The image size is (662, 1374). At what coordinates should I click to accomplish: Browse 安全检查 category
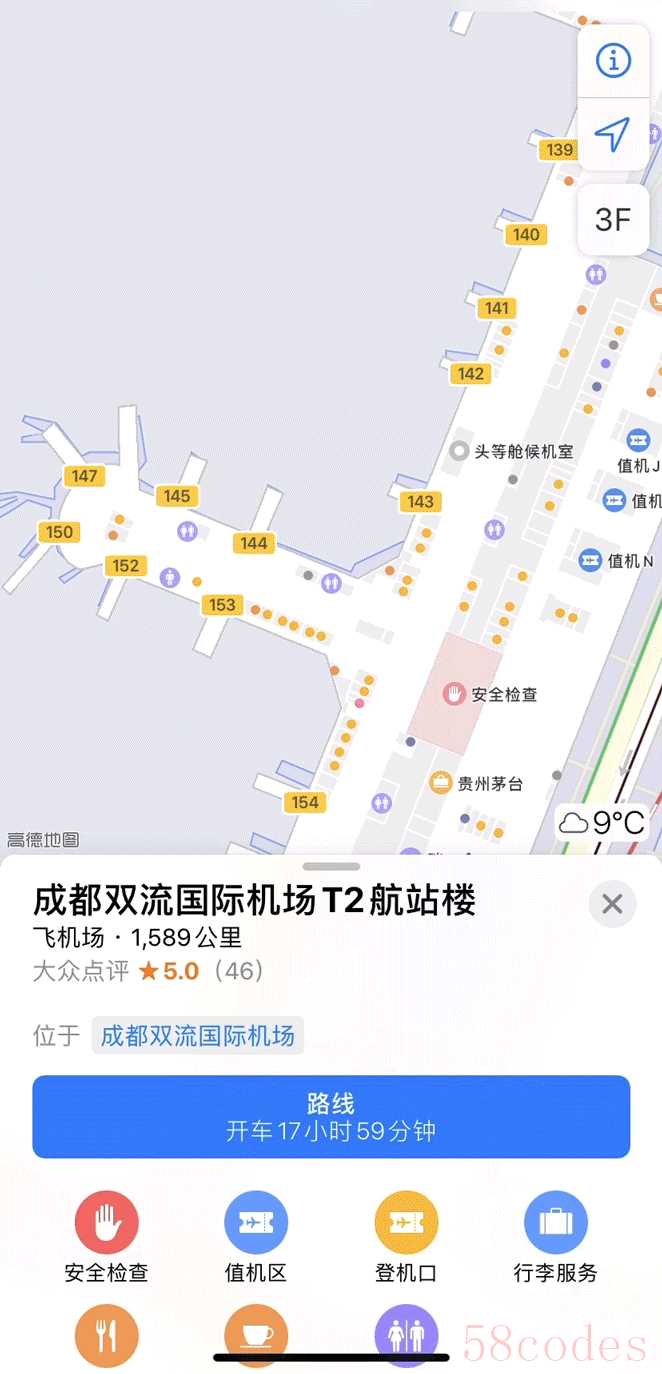(x=107, y=1223)
